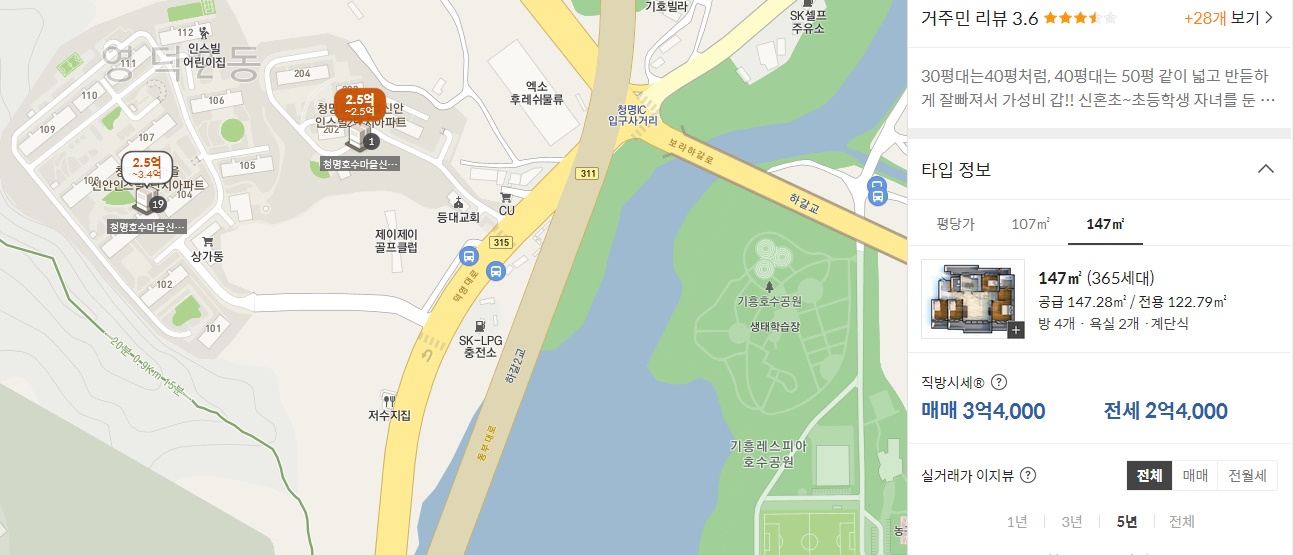Set the chart period to 5년
Image resolution: width=1293 pixels, height=555 pixels.
click(1127, 522)
